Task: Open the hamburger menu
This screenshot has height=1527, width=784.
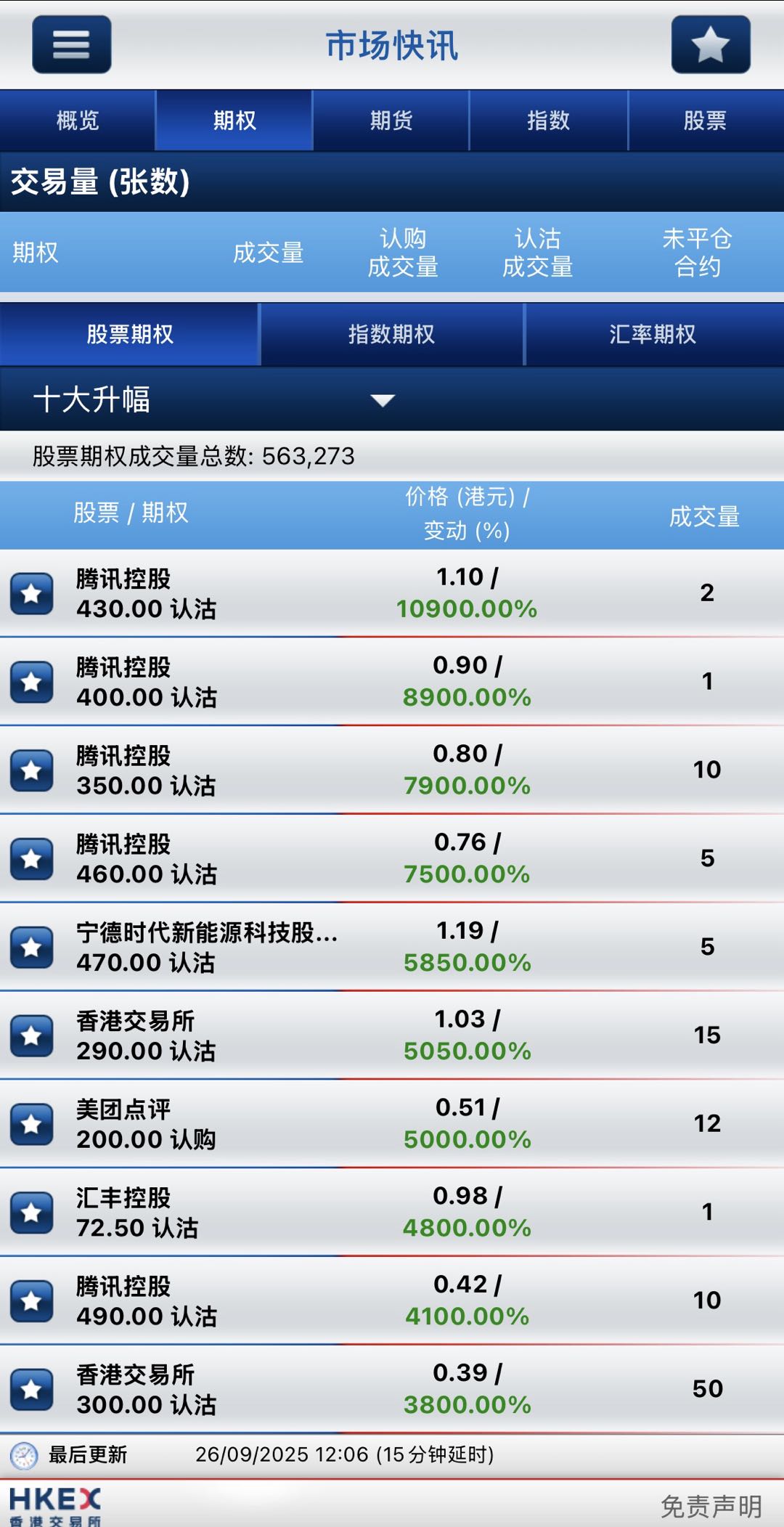Action: coord(71,44)
